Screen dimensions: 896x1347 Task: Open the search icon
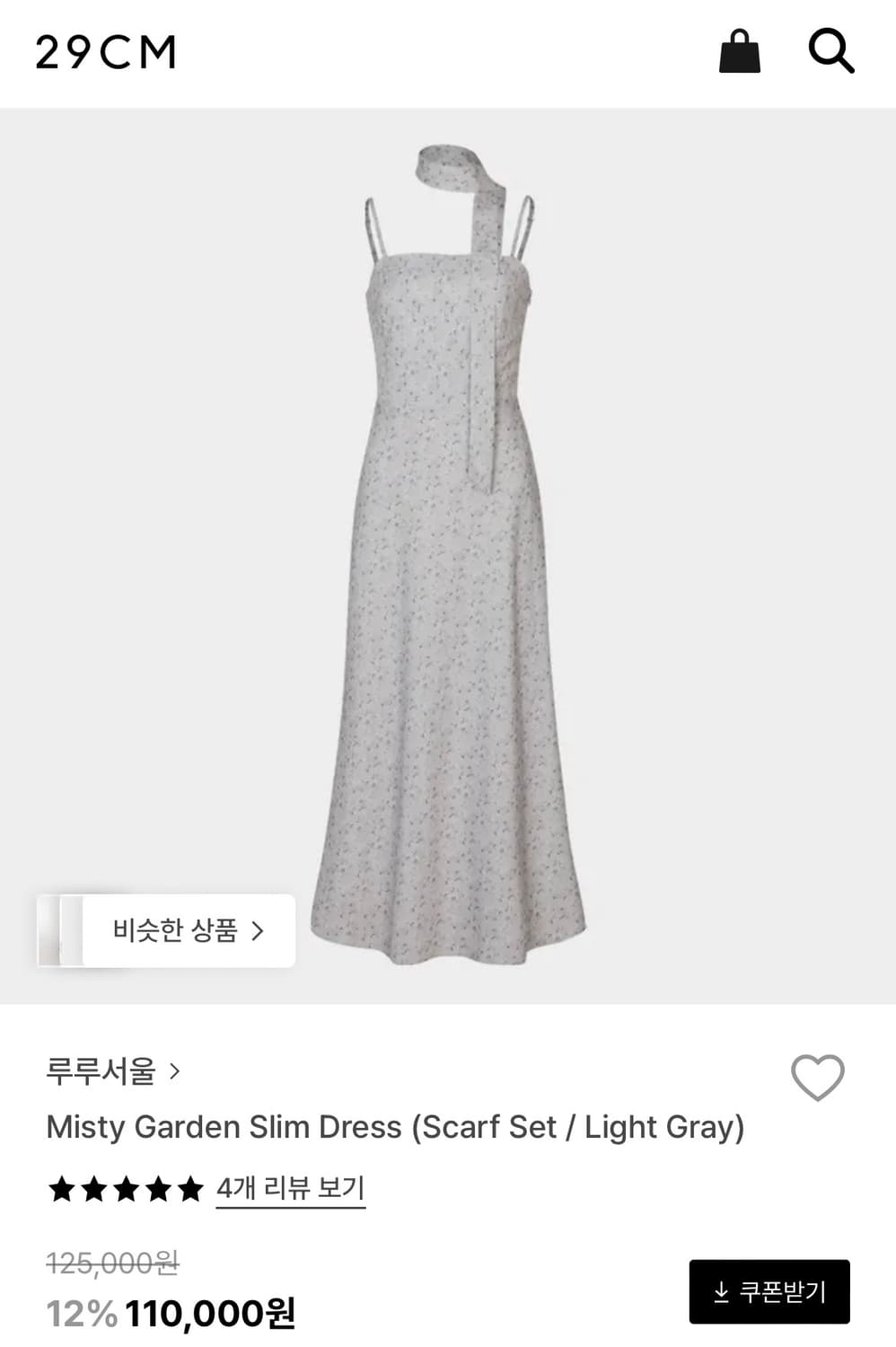(831, 52)
